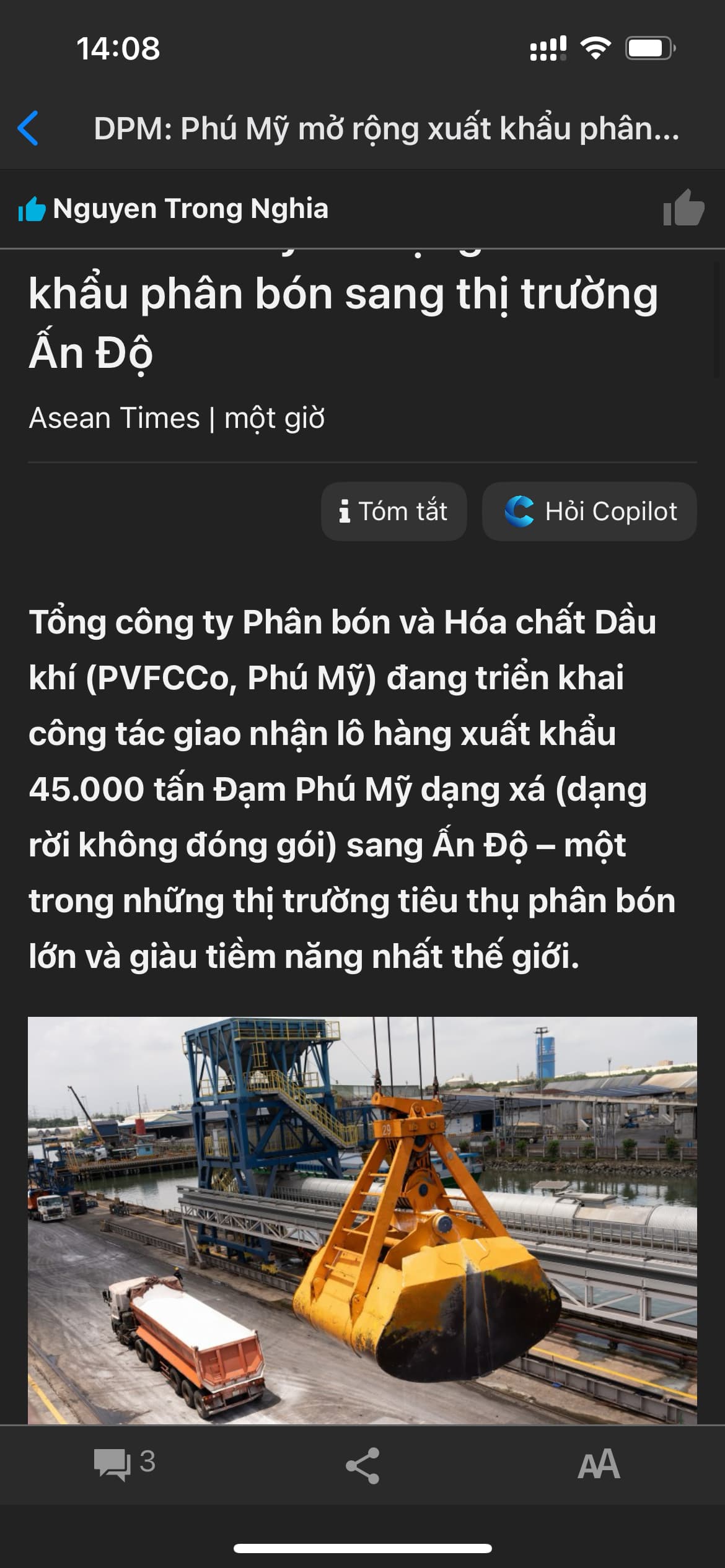Screen dimensions: 725x1568
Task: Open the port crane article photo
Action: (362, 1220)
